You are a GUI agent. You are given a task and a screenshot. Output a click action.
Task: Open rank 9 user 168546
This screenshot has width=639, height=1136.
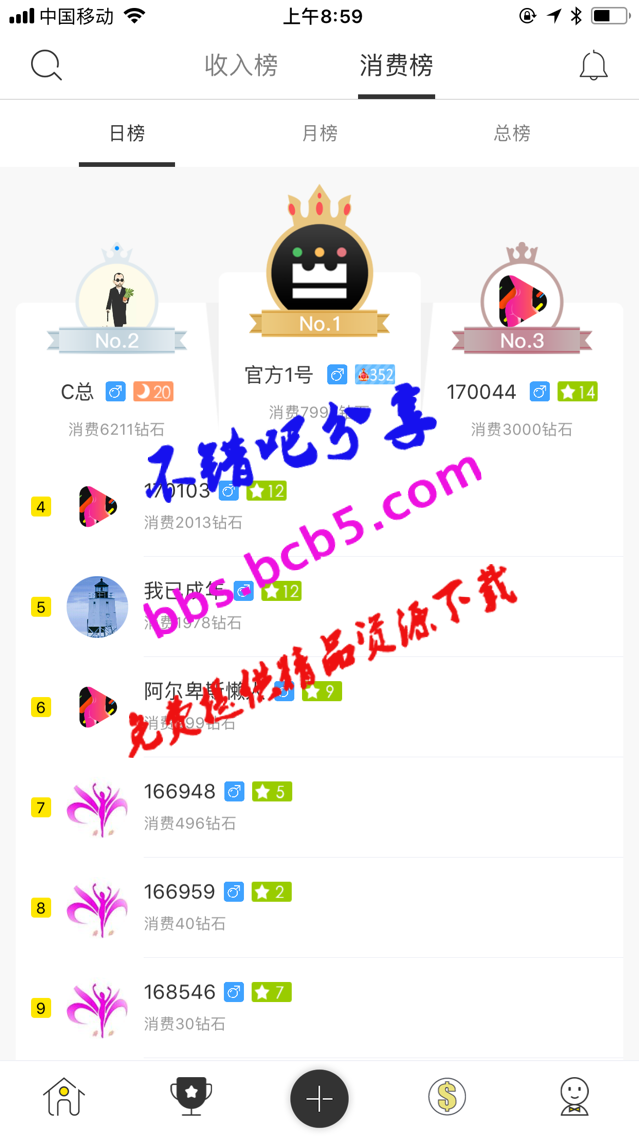tap(180, 992)
